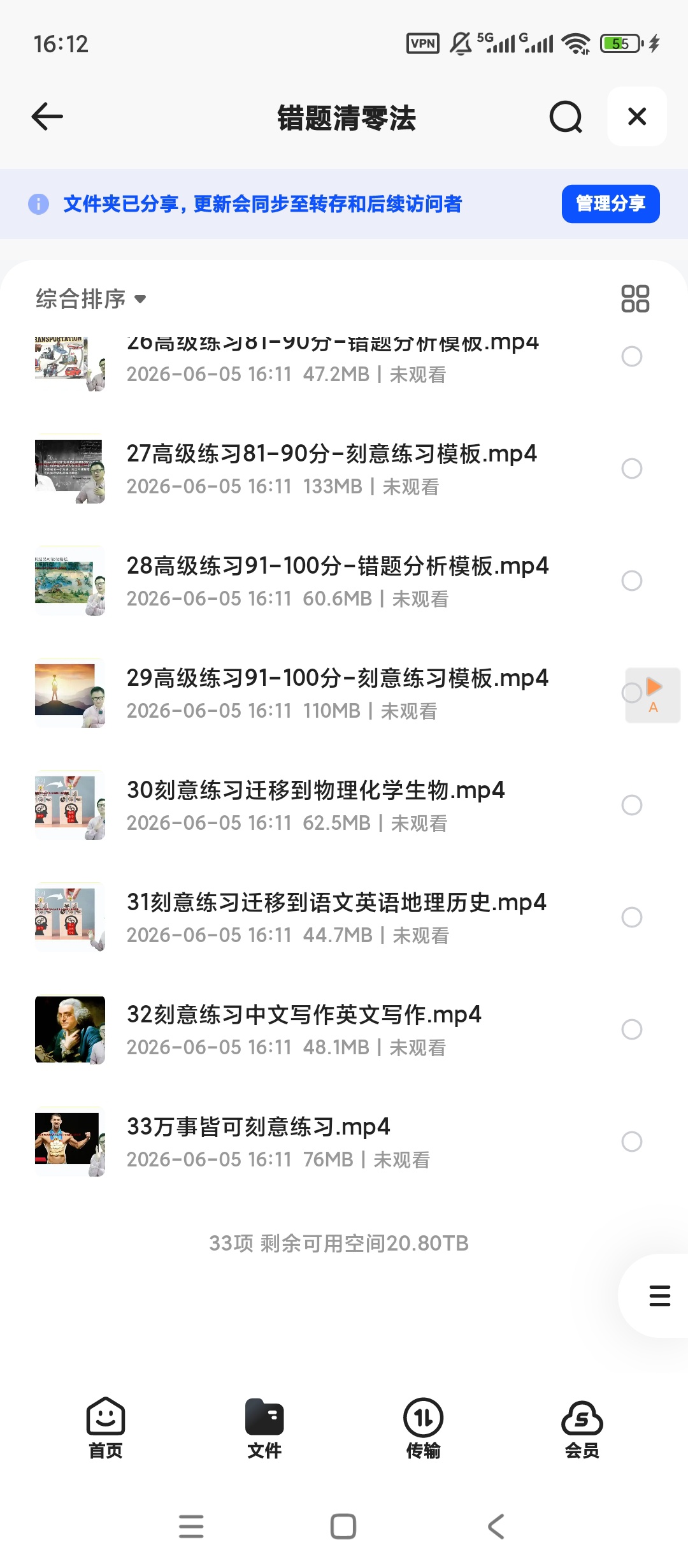
Task: Switch to the 会员 tab
Action: click(582, 1428)
